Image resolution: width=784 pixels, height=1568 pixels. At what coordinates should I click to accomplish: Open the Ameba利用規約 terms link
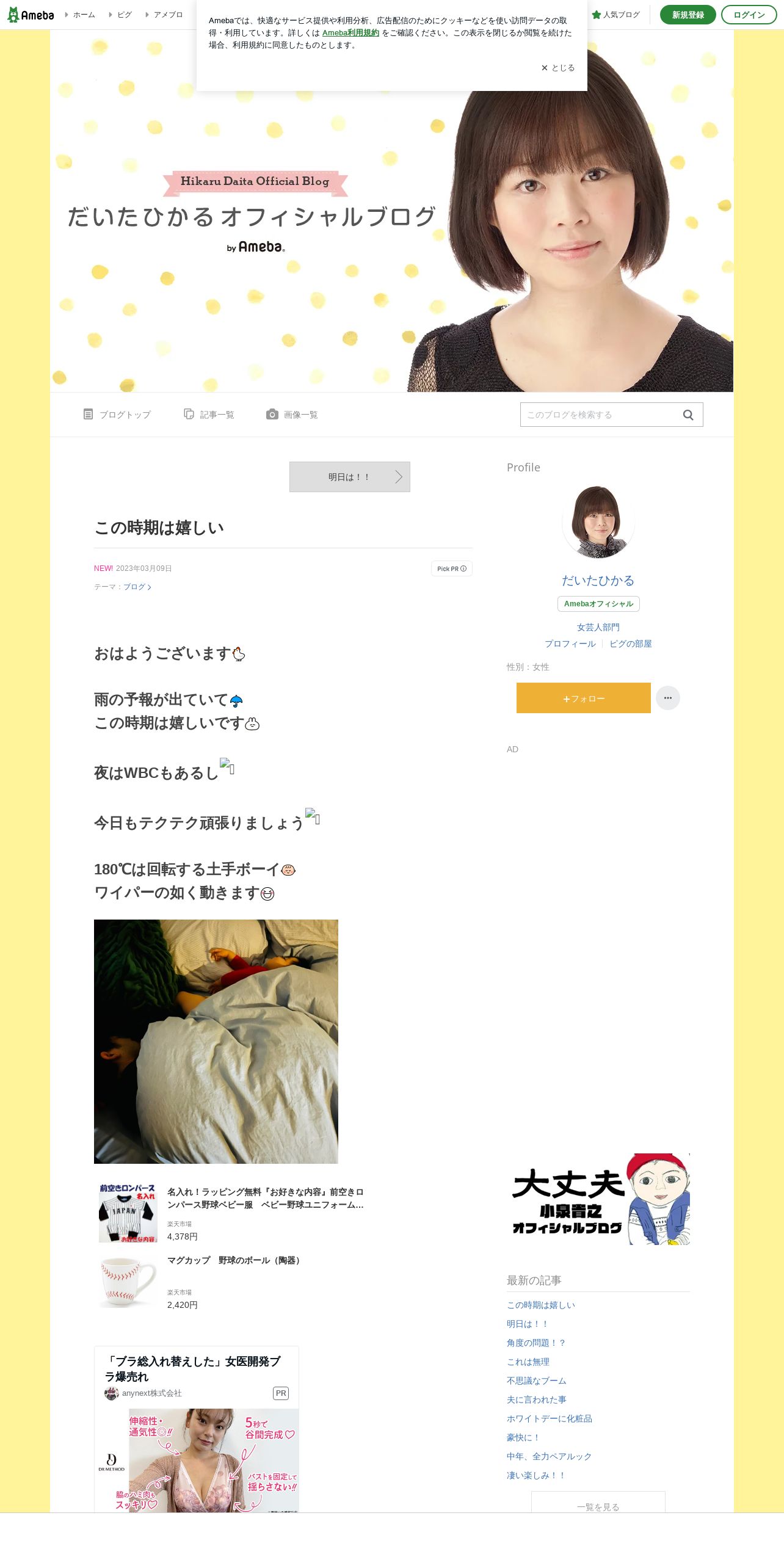point(350,33)
